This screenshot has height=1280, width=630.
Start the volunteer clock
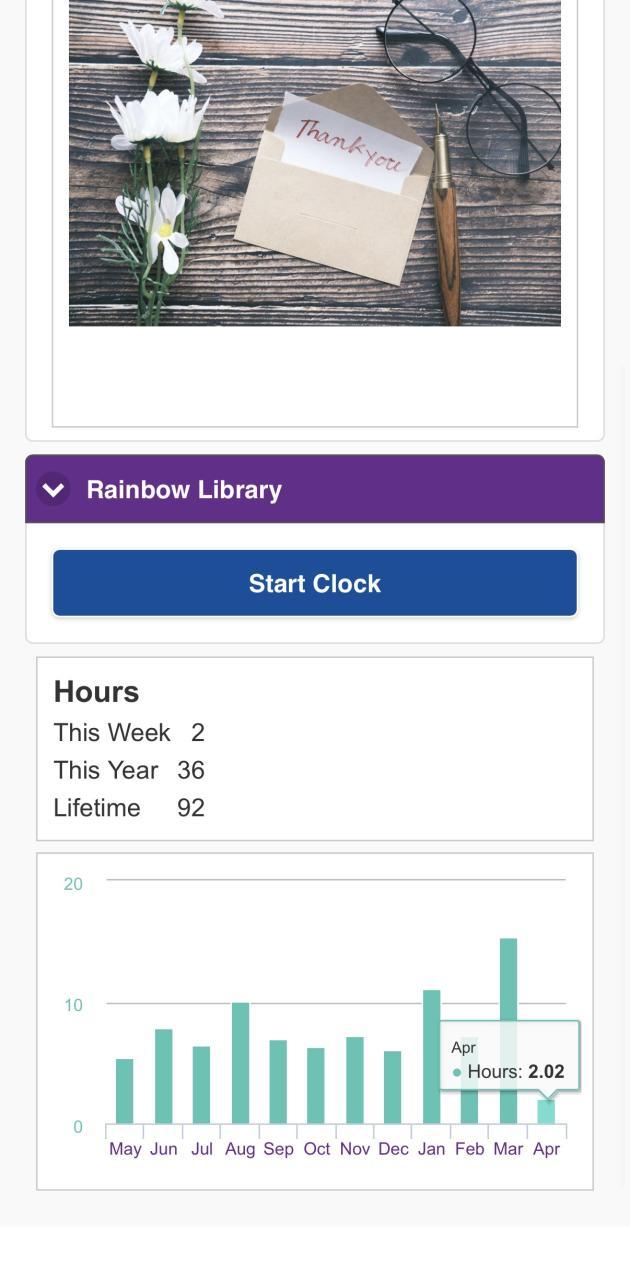315,583
